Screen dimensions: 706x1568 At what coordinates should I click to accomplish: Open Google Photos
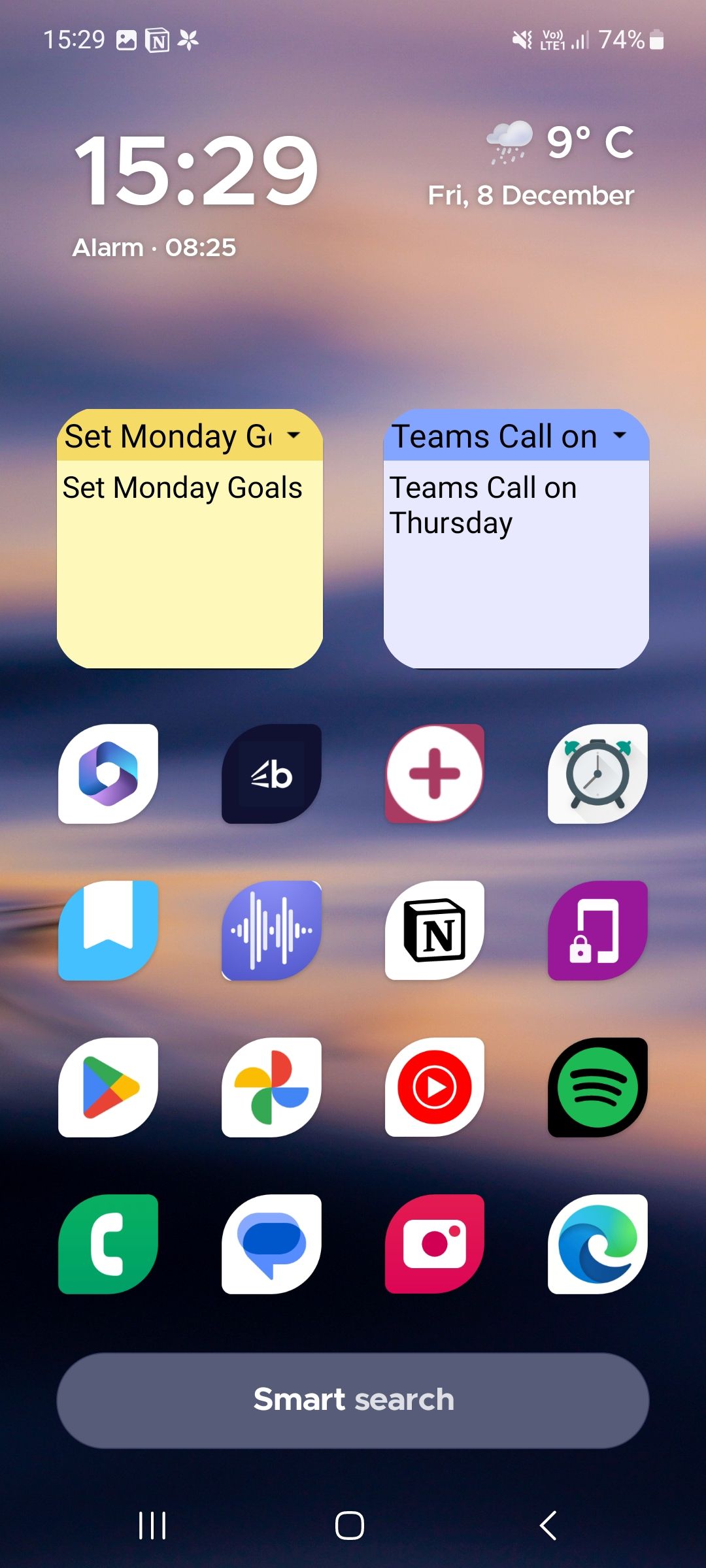(271, 1086)
